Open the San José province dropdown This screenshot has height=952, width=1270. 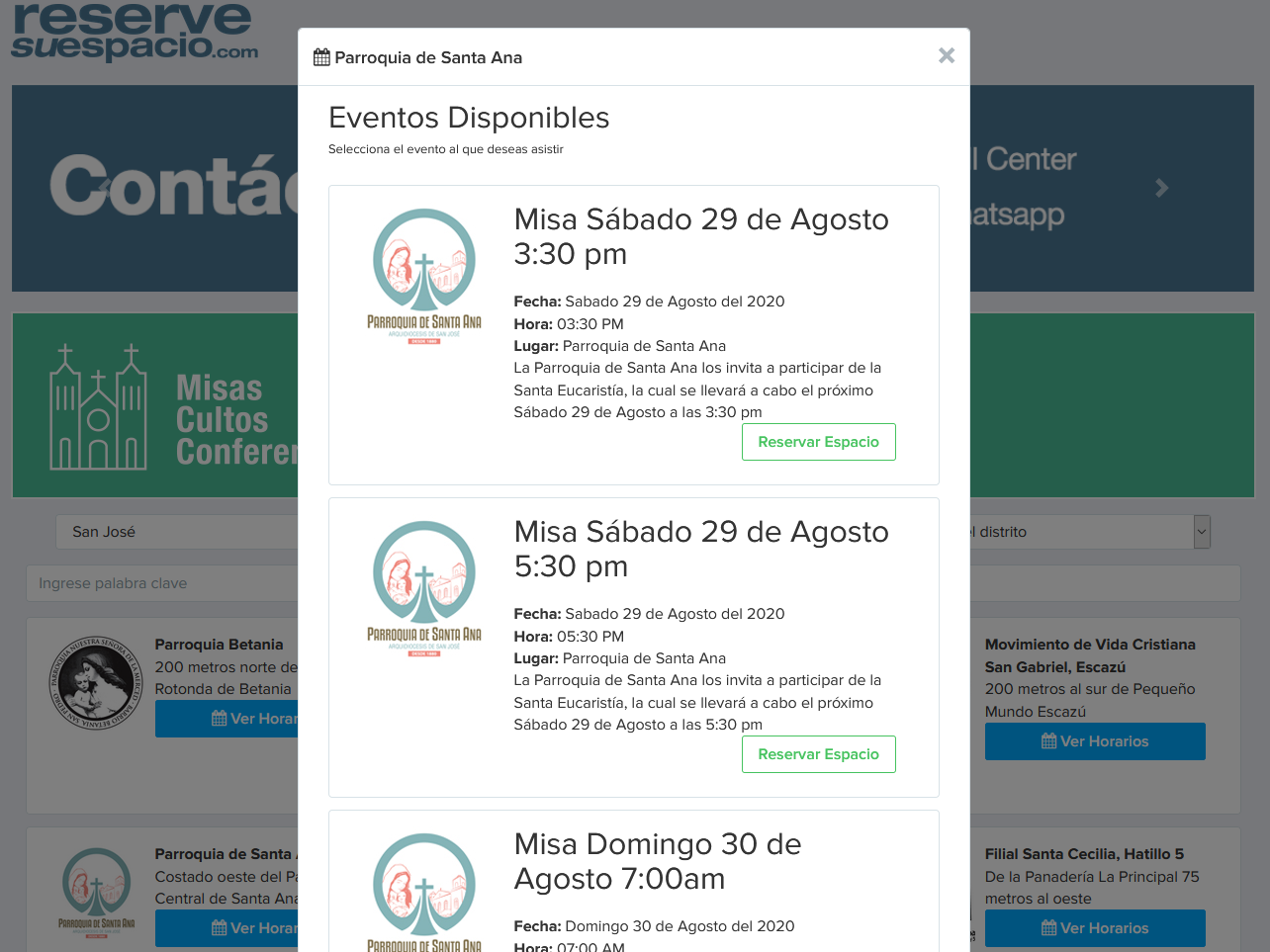click(x=178, y=532)
